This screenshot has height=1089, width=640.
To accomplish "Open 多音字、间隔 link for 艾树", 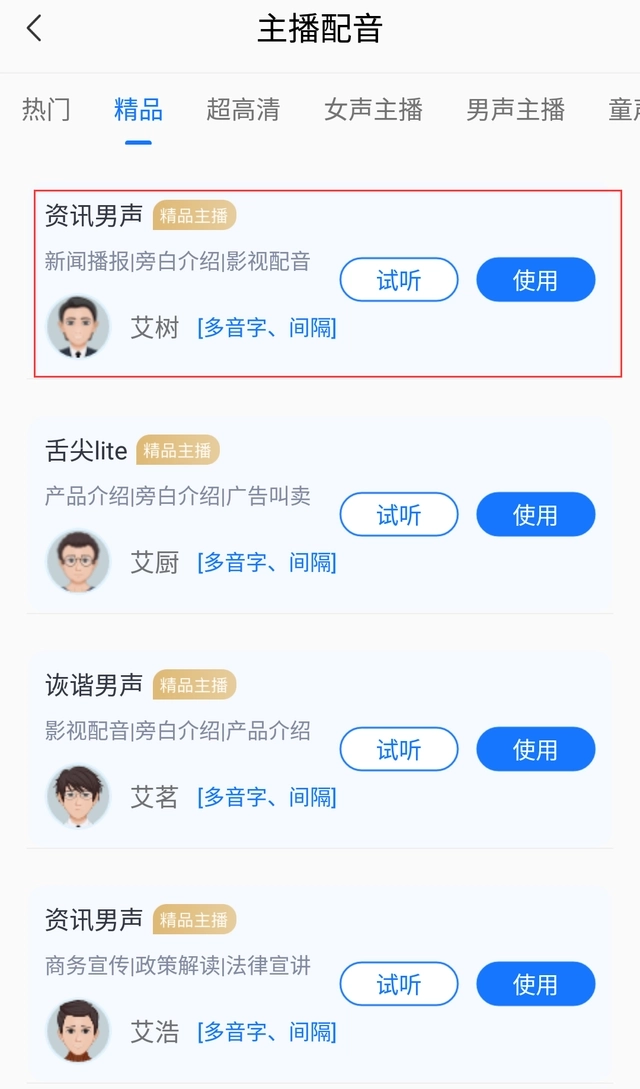I will click(267, 328).
